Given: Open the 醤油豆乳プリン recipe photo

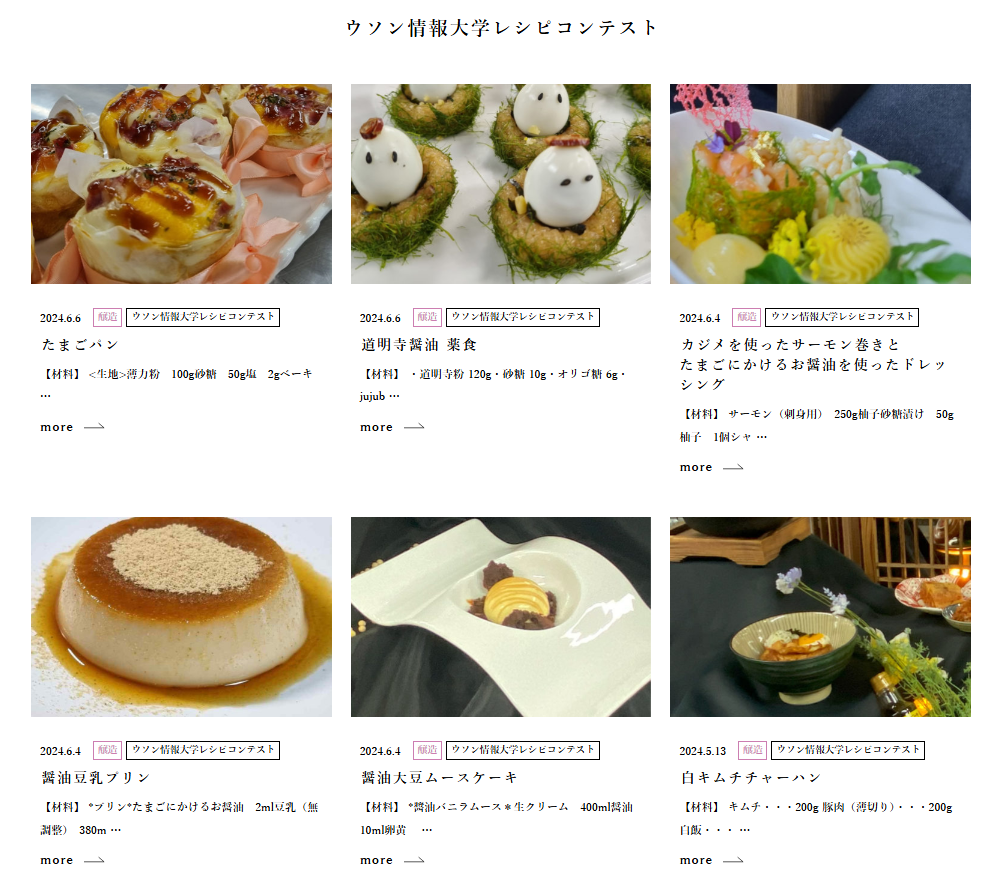Looking at the screenshot, I should coord(181,617).
